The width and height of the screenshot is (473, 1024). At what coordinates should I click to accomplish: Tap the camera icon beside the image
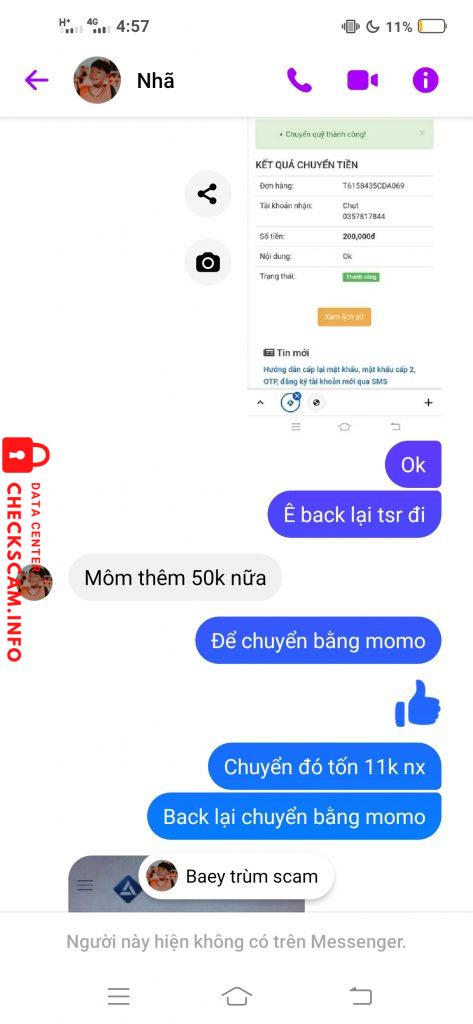[x=208, y=263]
